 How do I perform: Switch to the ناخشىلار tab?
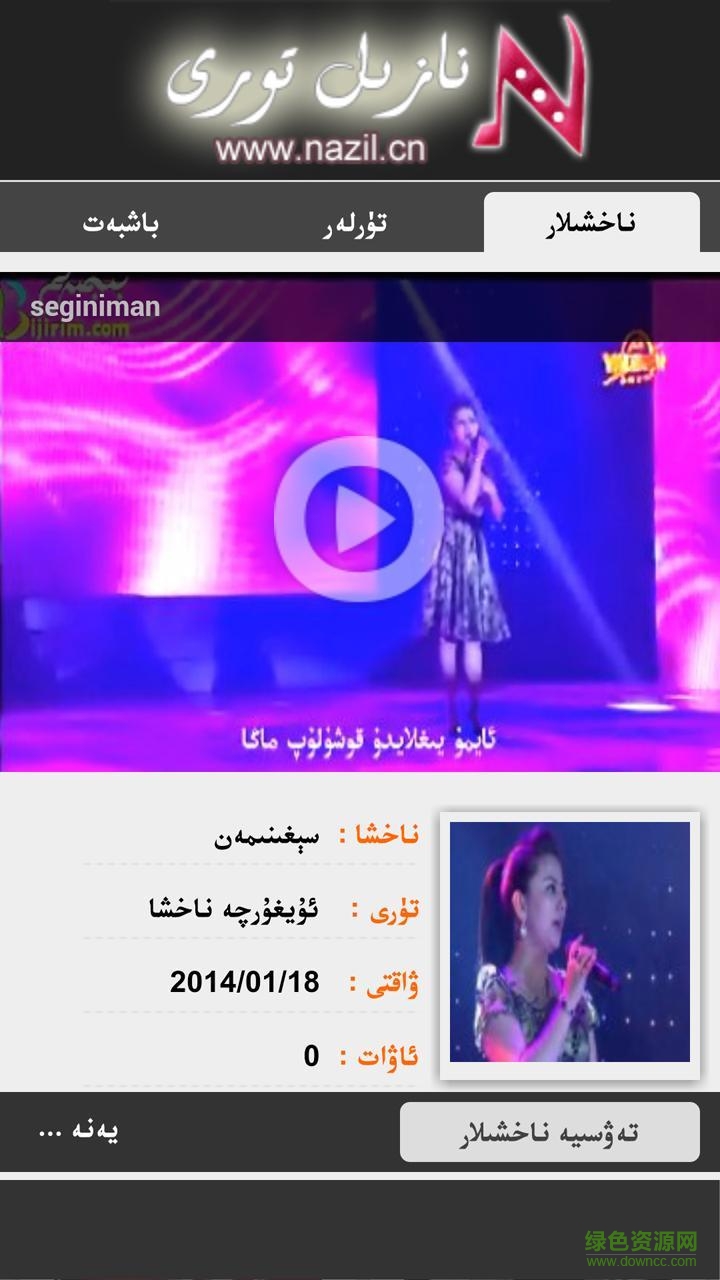click(x=591, y=223)
